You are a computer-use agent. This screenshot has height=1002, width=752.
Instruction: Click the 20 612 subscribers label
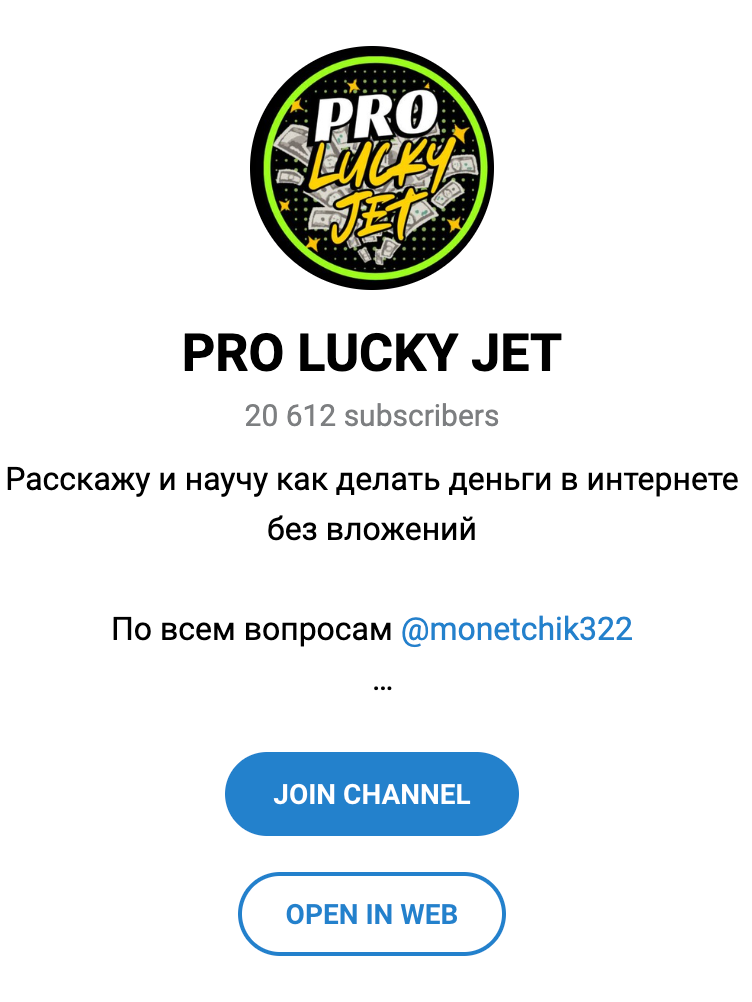coord(372,417)
